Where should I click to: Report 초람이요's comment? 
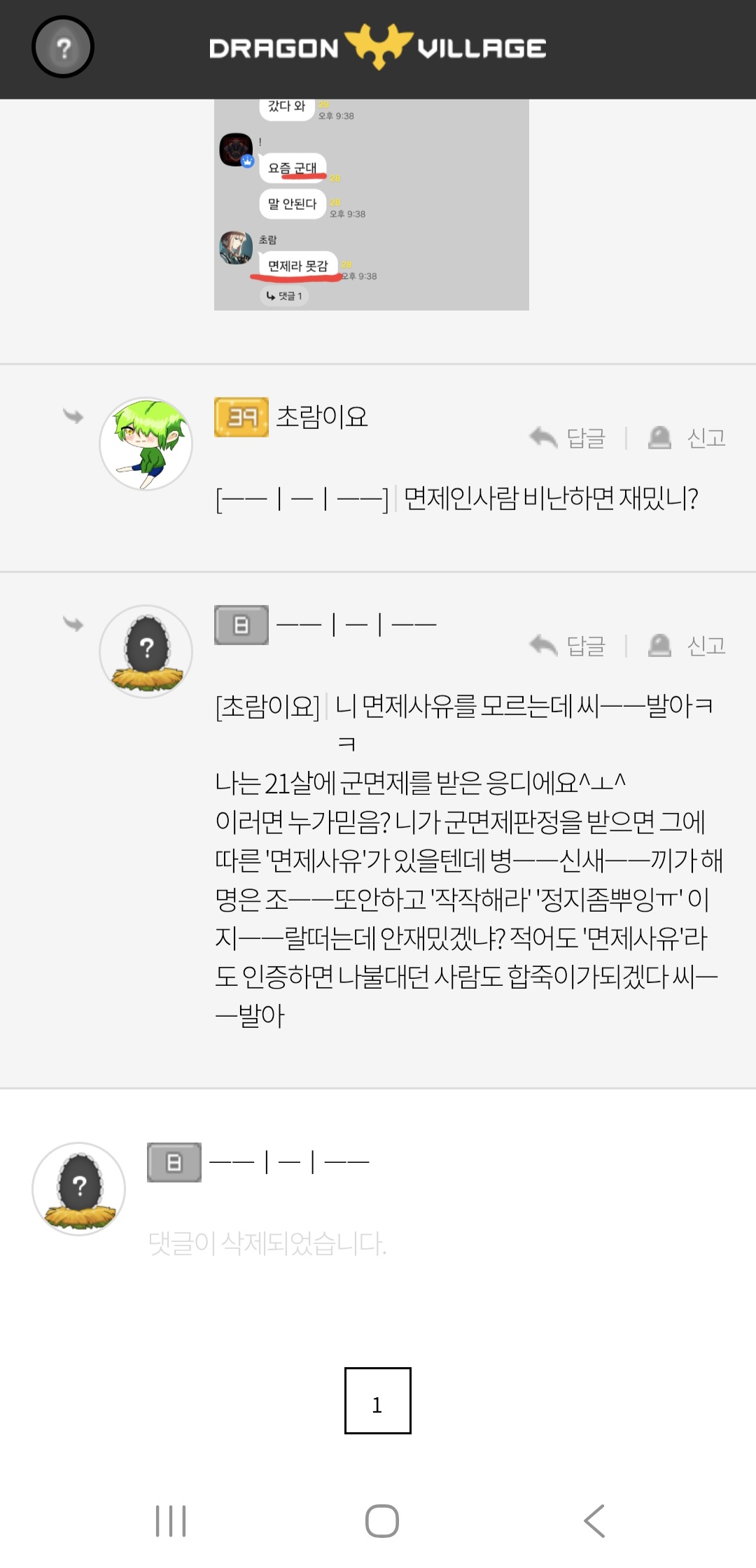[687, 438]
